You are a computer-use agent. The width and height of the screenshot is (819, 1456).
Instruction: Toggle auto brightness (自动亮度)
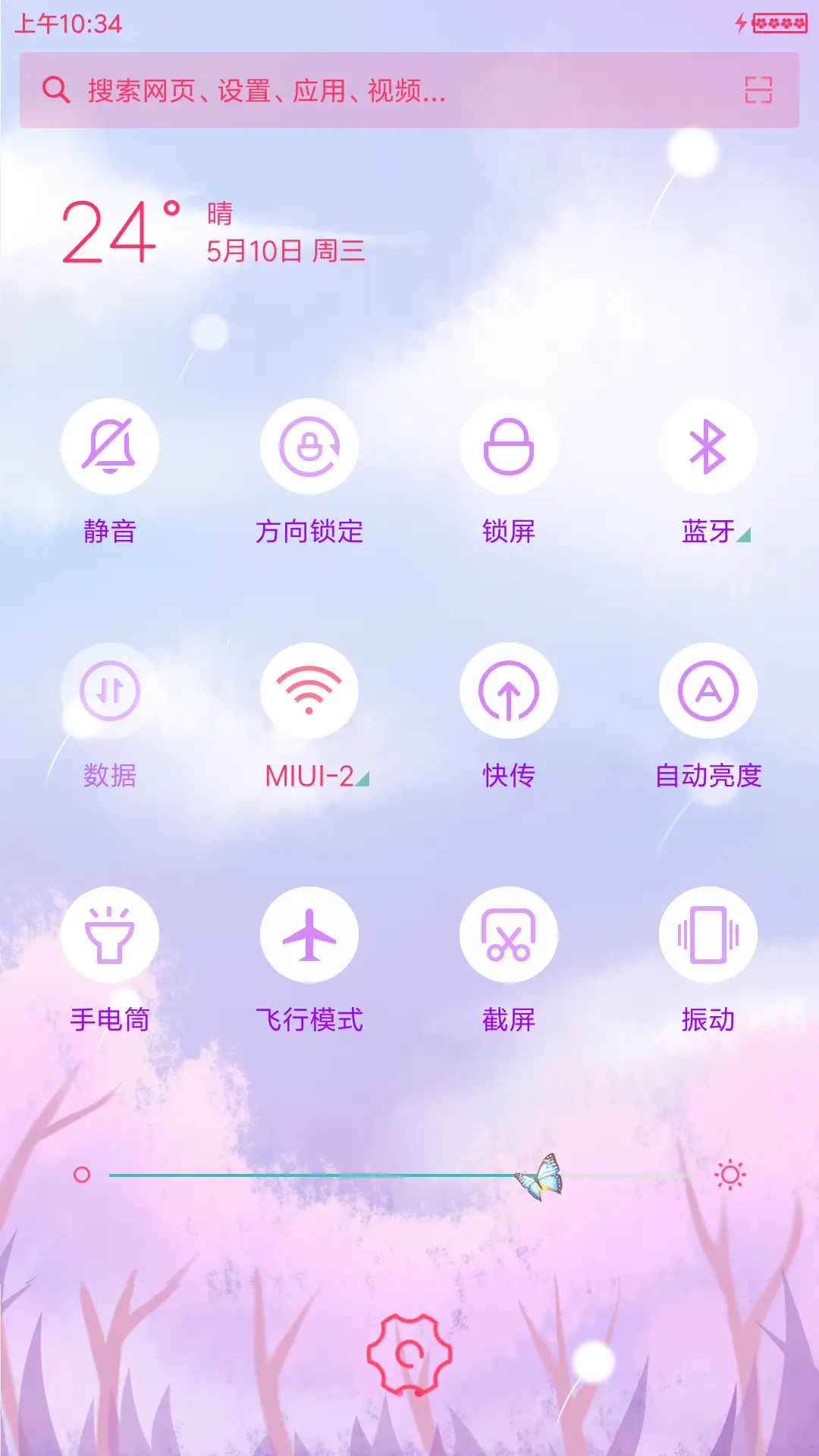coord(708,691)
